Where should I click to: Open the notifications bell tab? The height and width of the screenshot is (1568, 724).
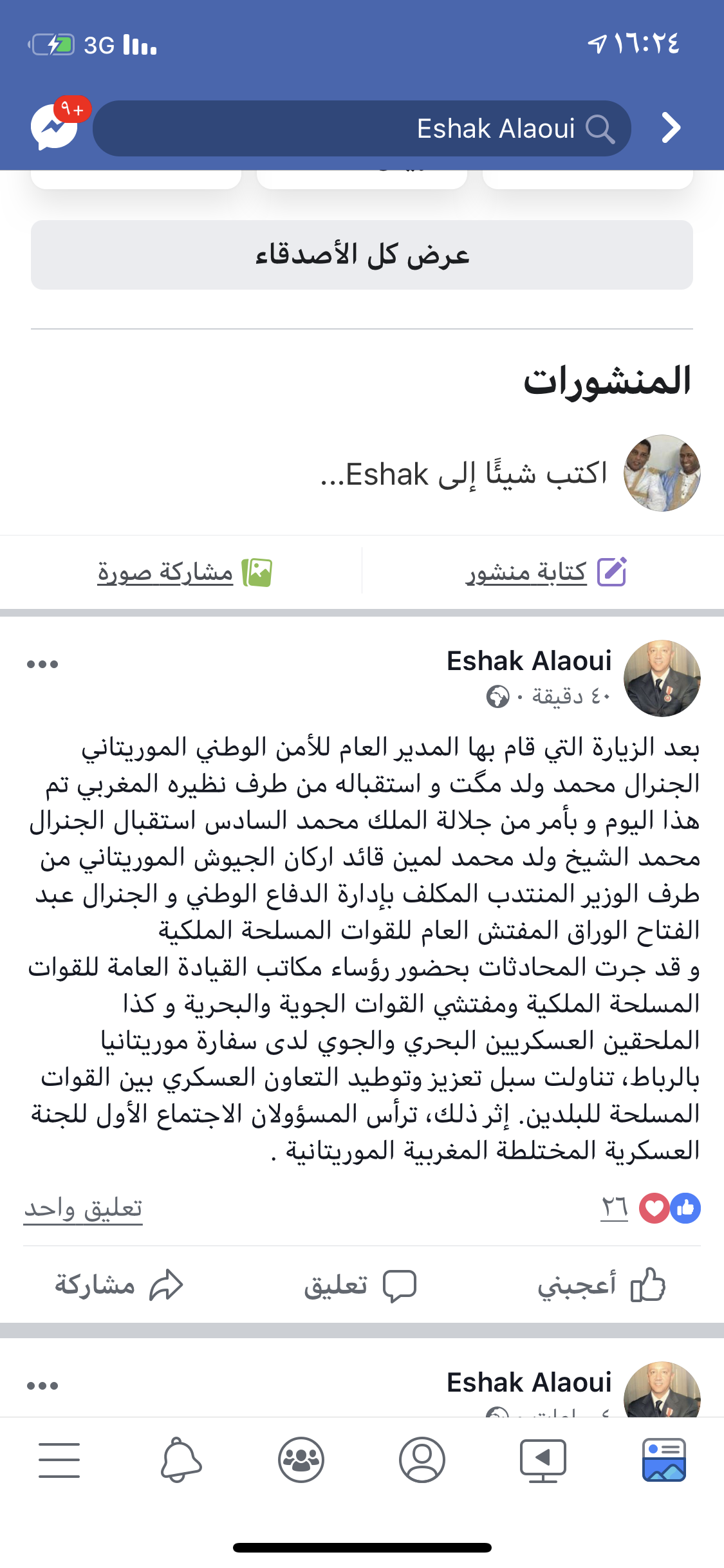point(181,1460)
